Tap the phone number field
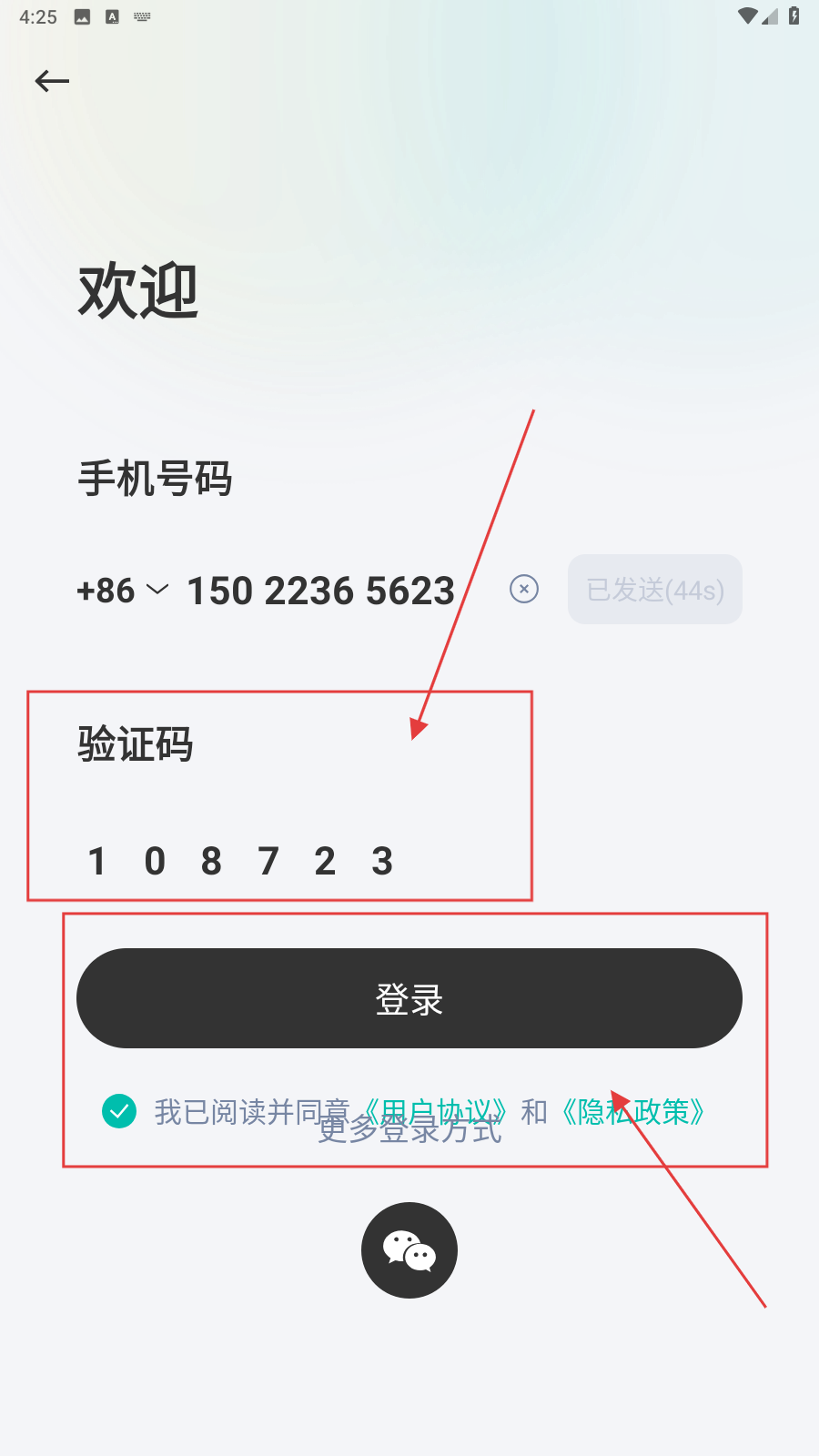 (320, 591)
